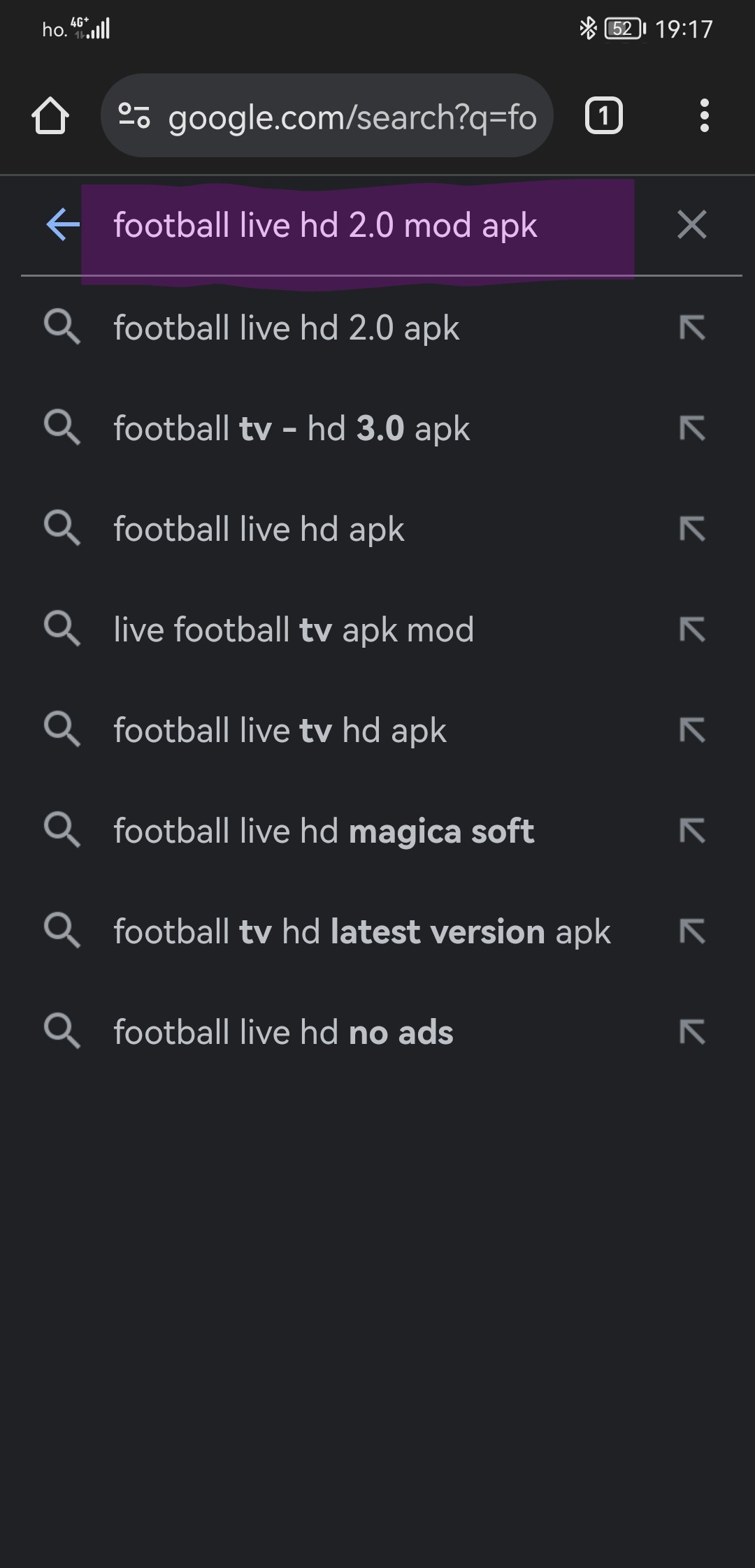Tap the append-arrow for live football tv apk mod

pyautogui.click(x=692, y=630)
